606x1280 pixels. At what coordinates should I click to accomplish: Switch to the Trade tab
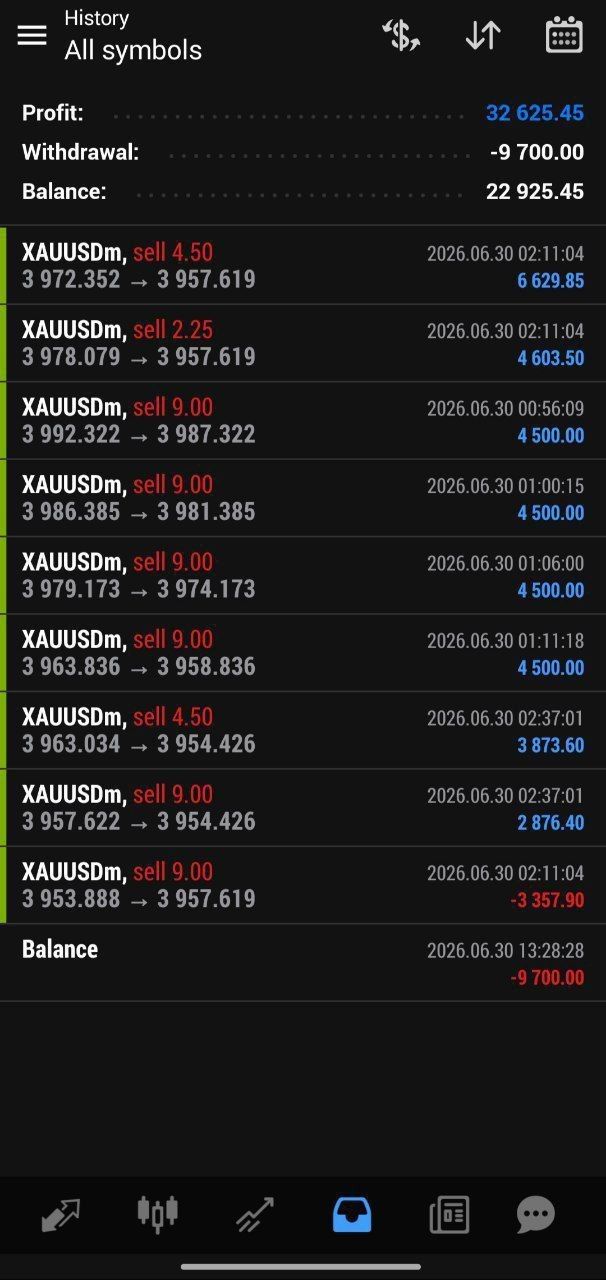click(x=254, y=1215)
